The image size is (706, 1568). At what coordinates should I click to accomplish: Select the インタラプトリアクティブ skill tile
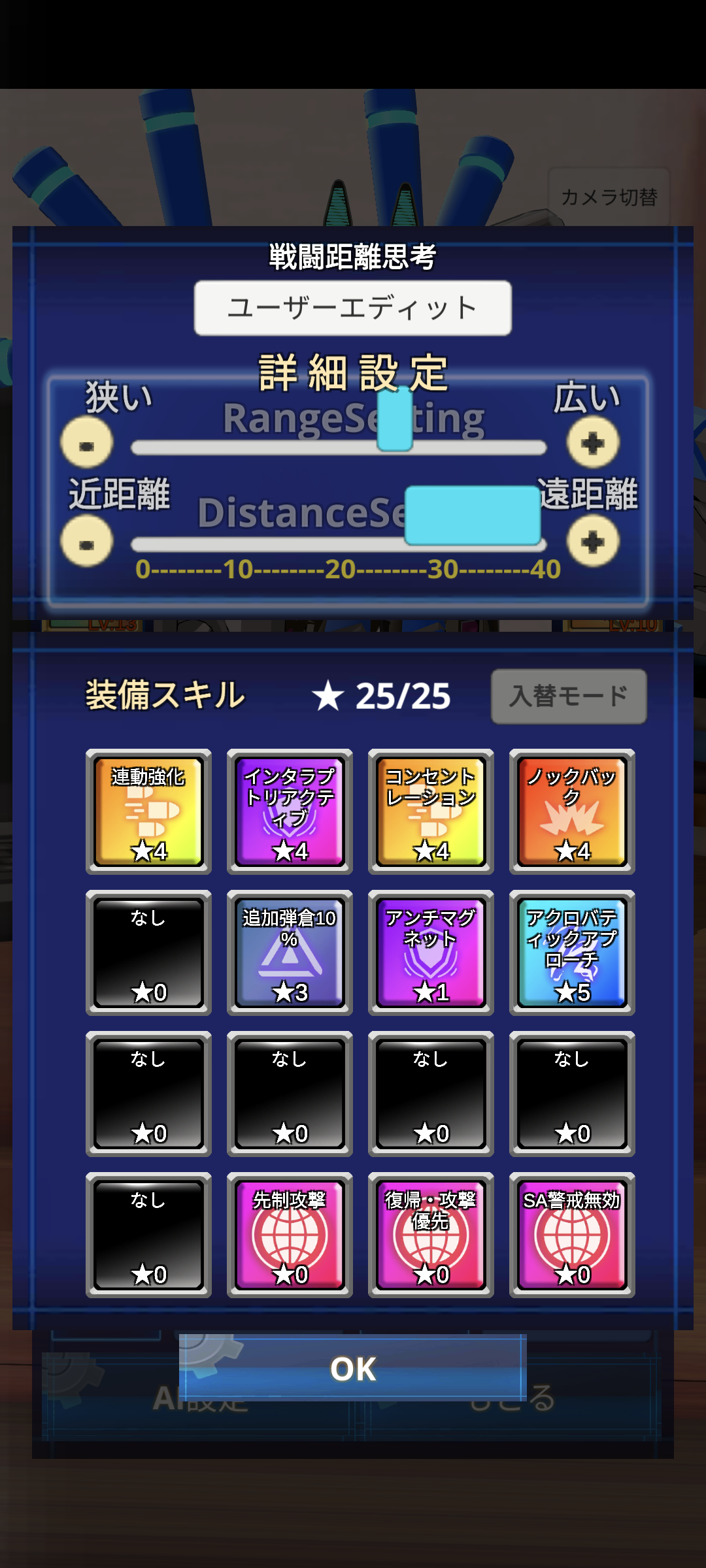pos(290,811)
